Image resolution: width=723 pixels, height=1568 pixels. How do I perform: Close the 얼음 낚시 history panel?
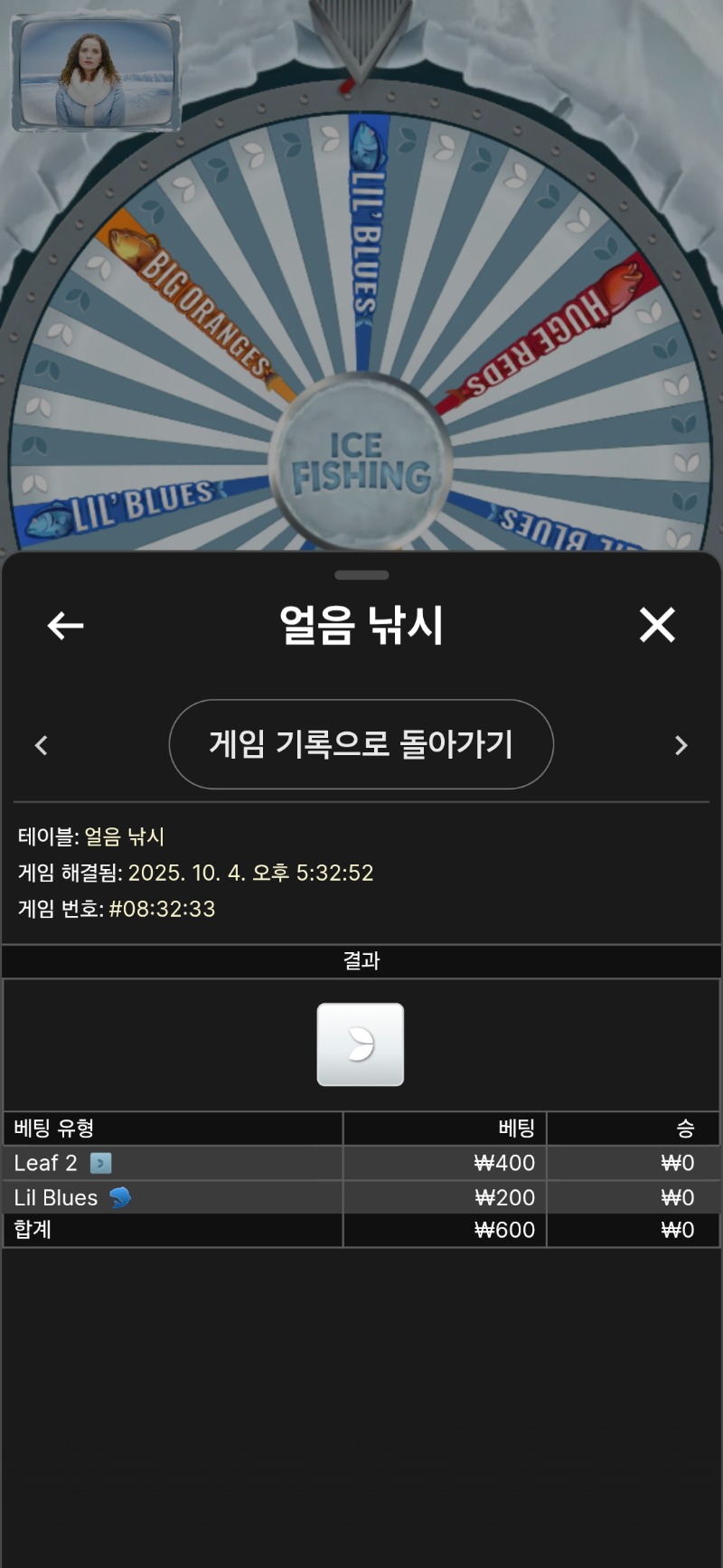tap(657, 625)
